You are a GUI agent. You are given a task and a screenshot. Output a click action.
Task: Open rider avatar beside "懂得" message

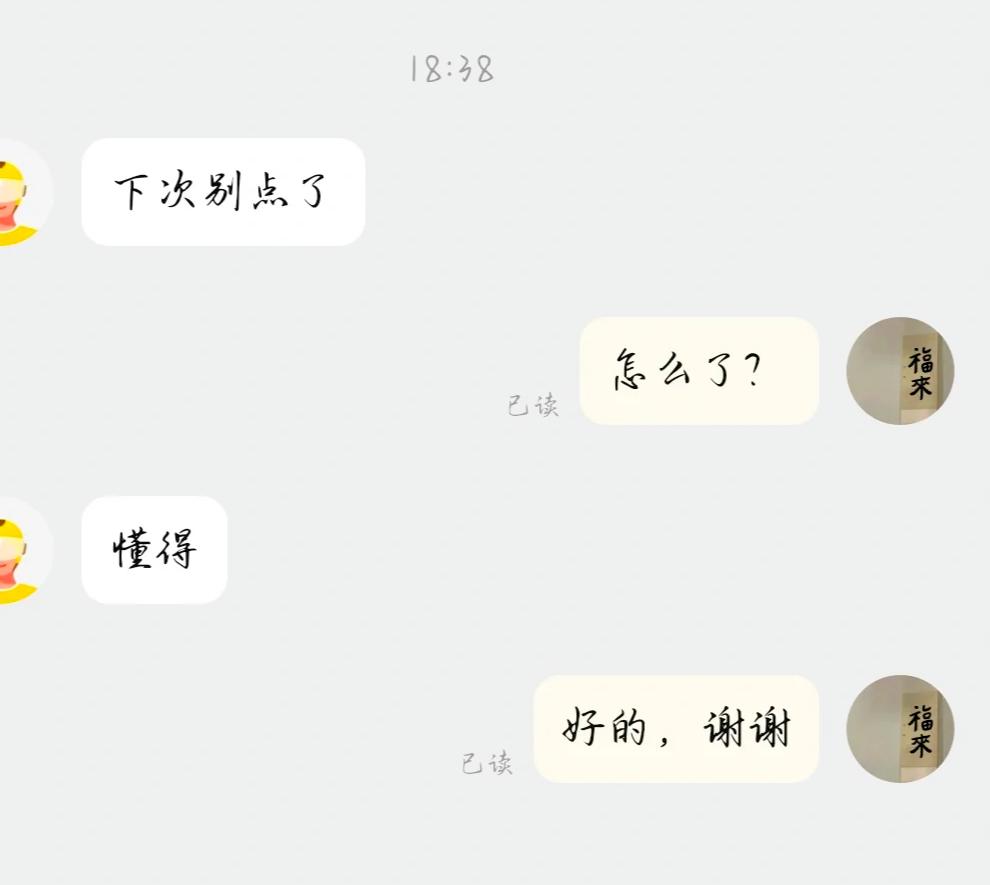(20, 551)
